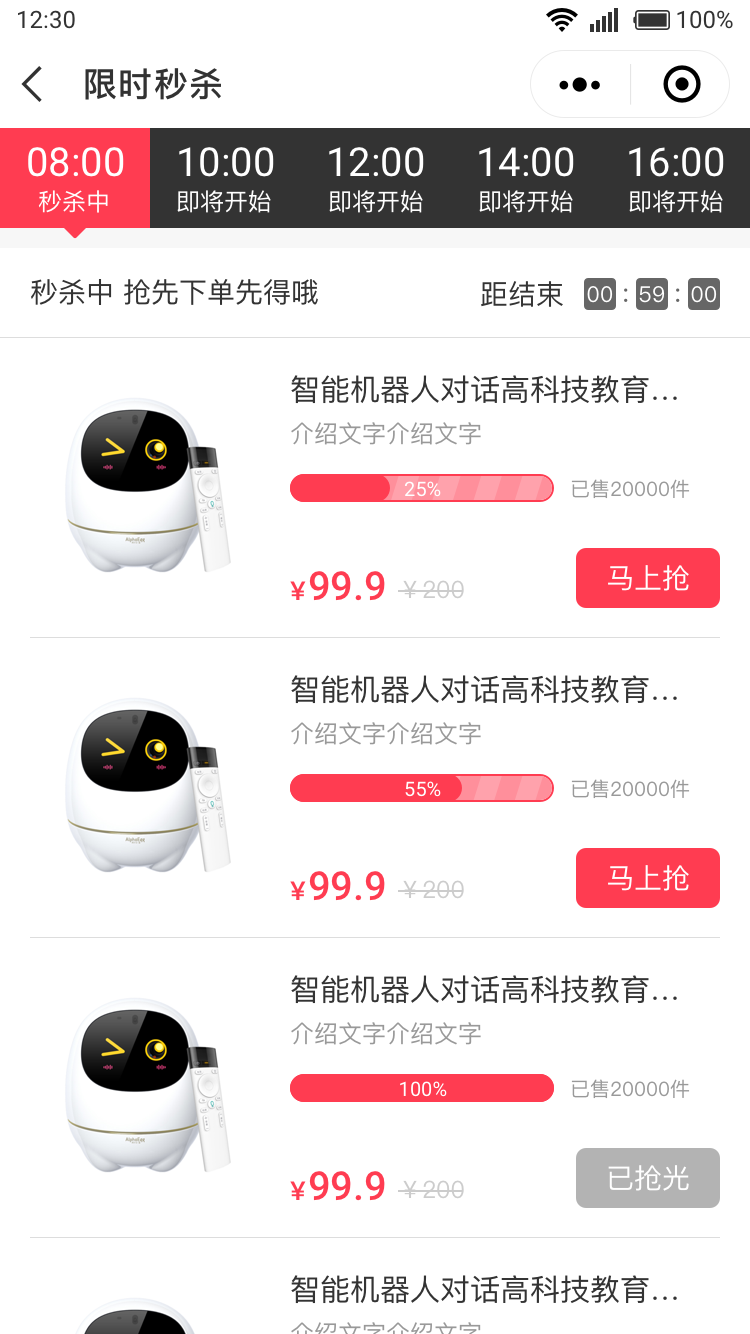
Task: Click the back arrow in the title bar
Action: coord(31,84)
